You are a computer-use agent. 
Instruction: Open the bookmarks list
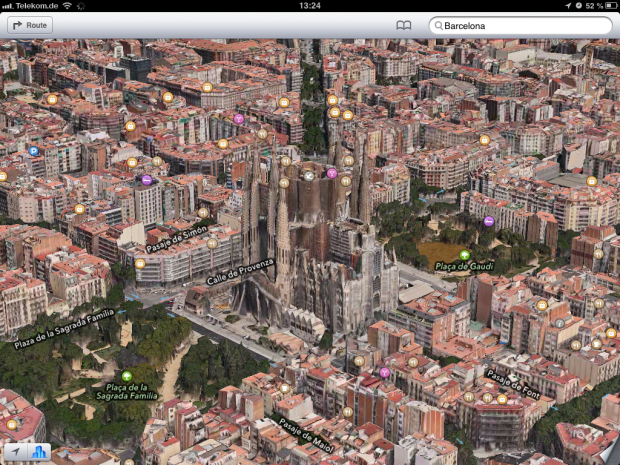(x=403, y=25)
